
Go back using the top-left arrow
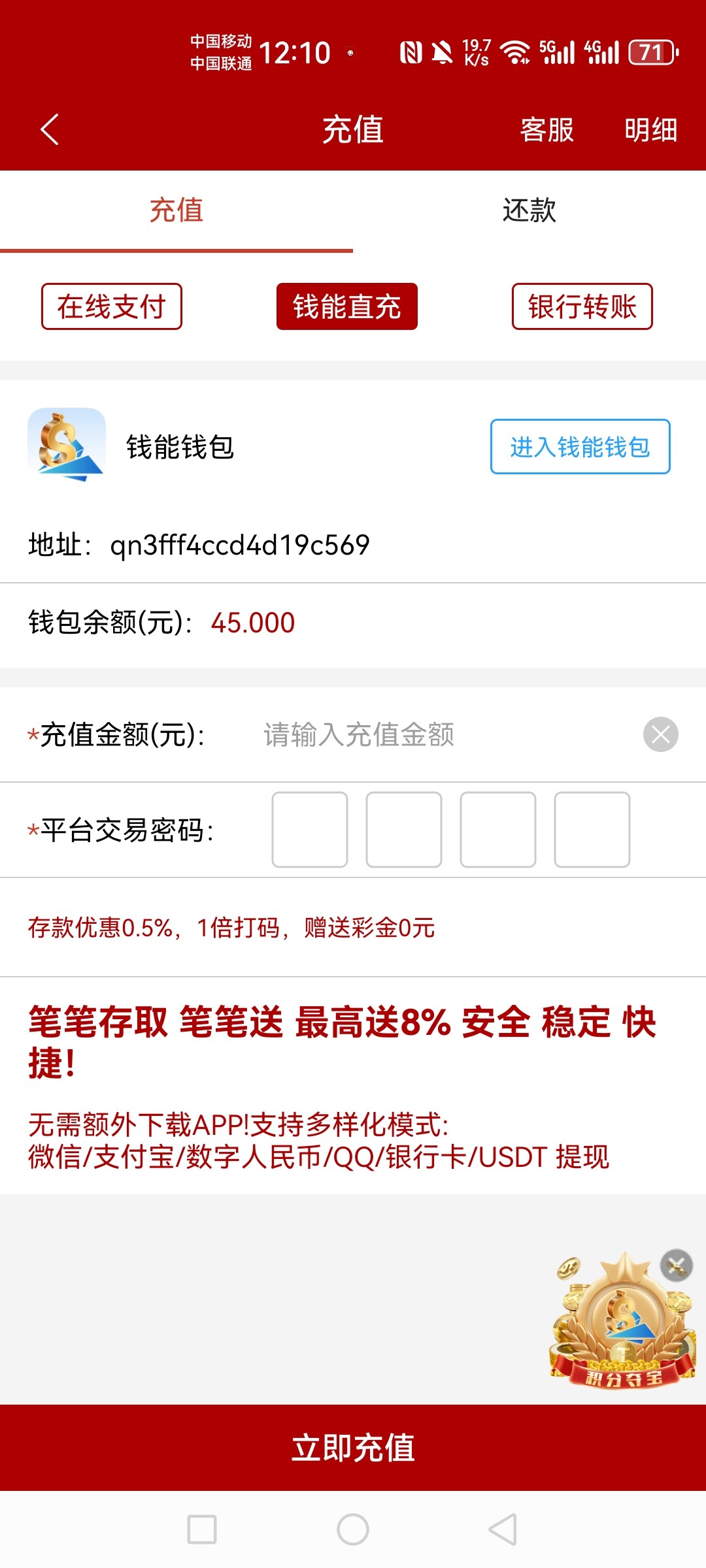point(50,129)
